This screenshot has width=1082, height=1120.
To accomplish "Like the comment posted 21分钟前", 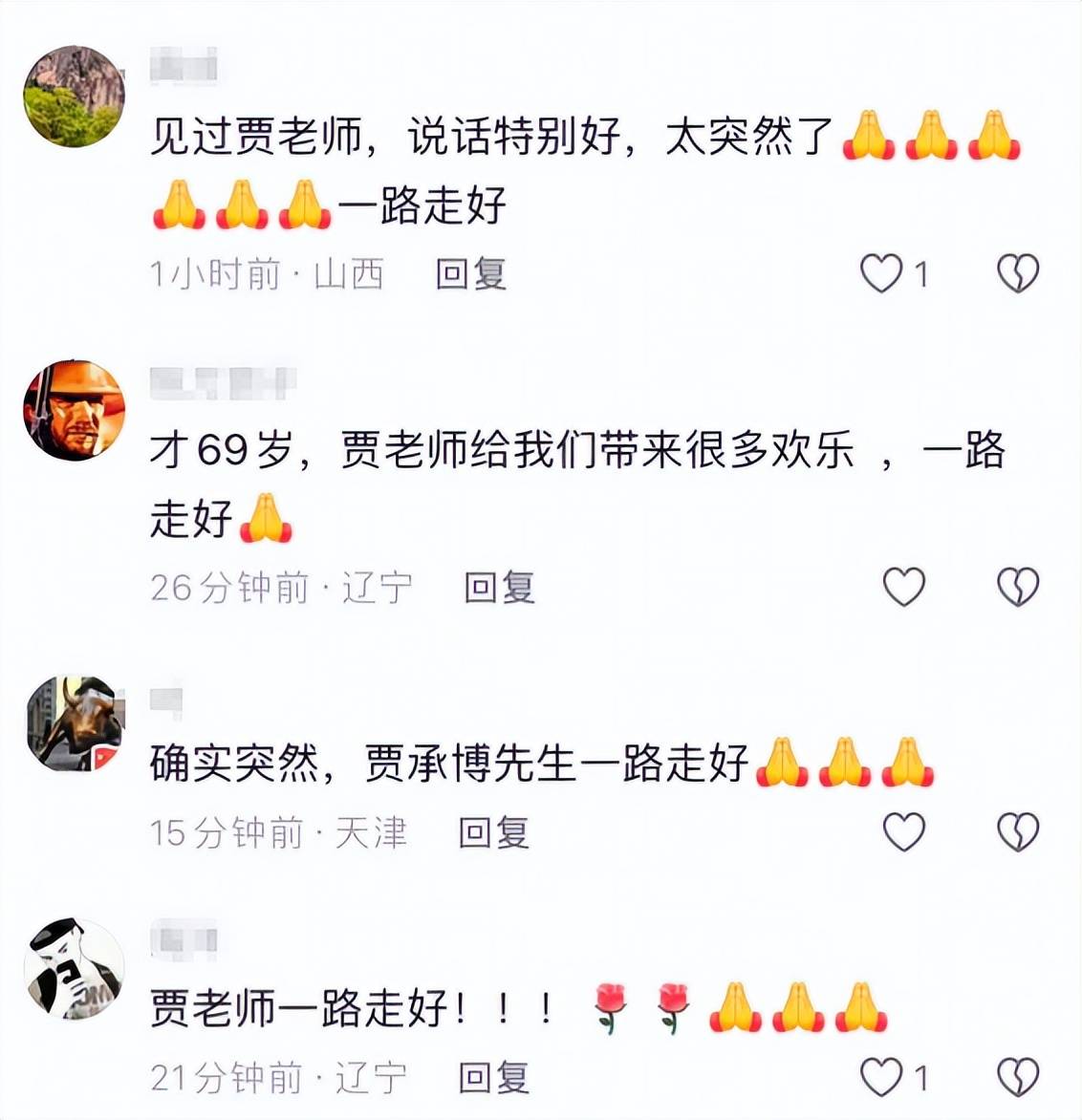I will tap(880, 1077).
